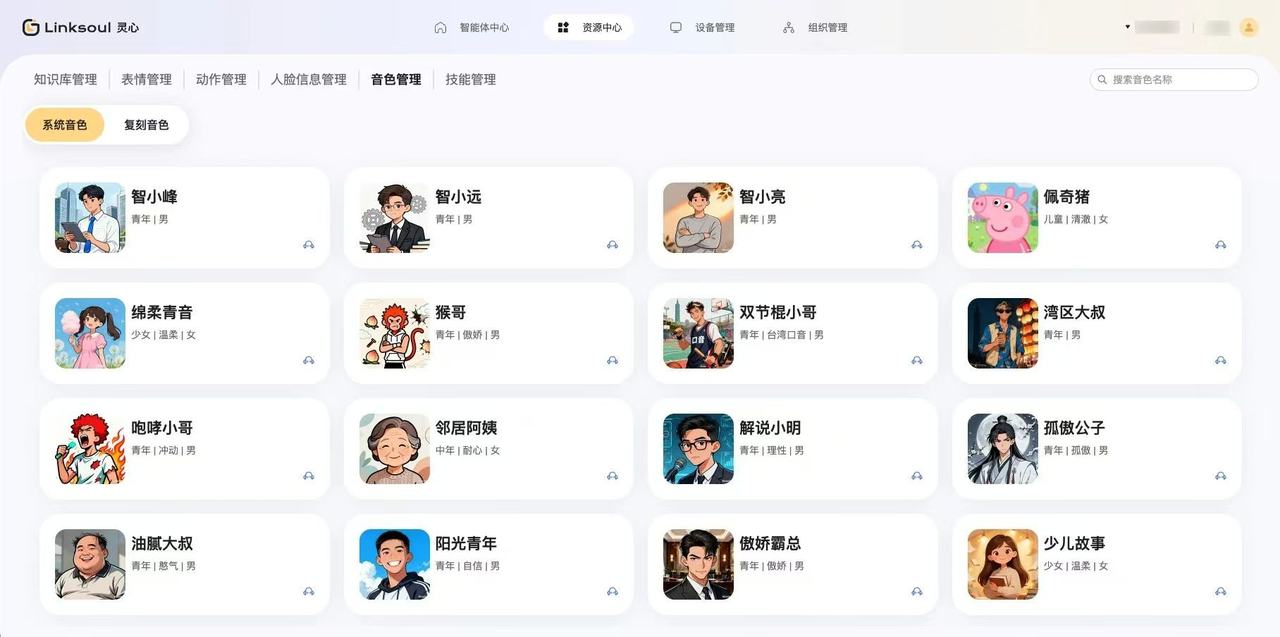Switch to the 技能管理 tab
The height and width of the screenshot is (637, 1280).
point(470,80)
